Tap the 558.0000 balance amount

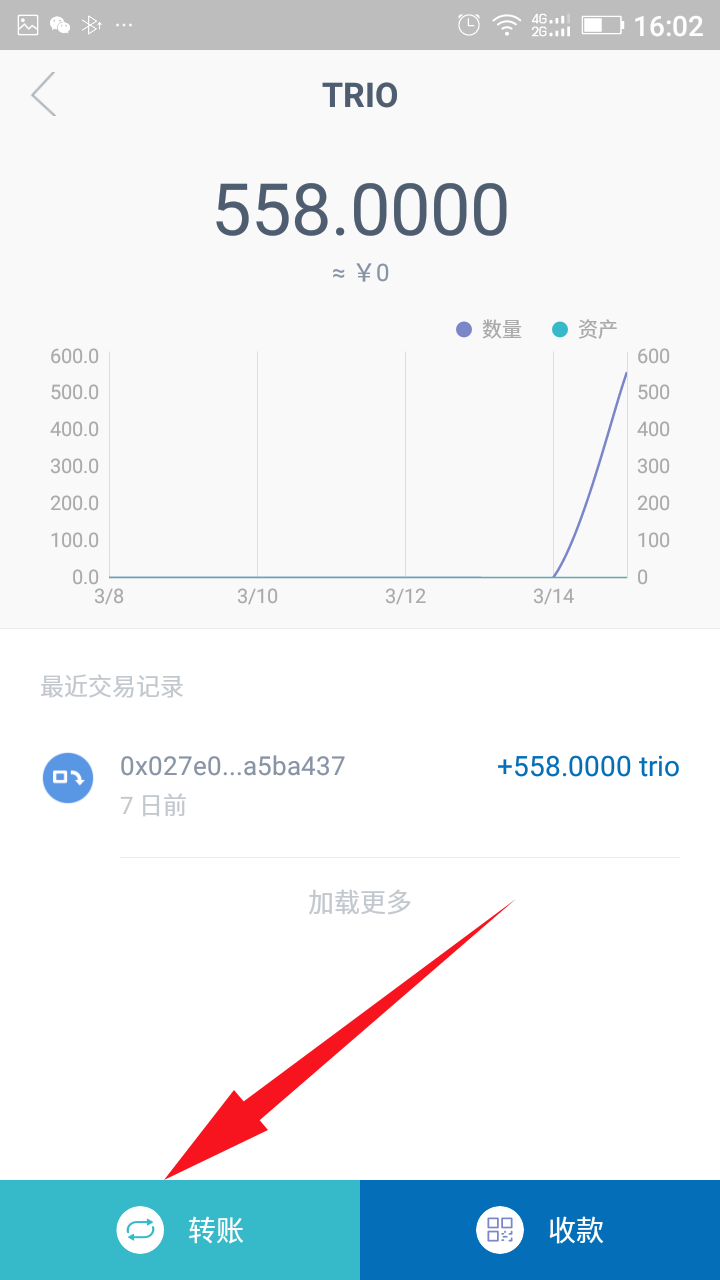tap(360, 208)
